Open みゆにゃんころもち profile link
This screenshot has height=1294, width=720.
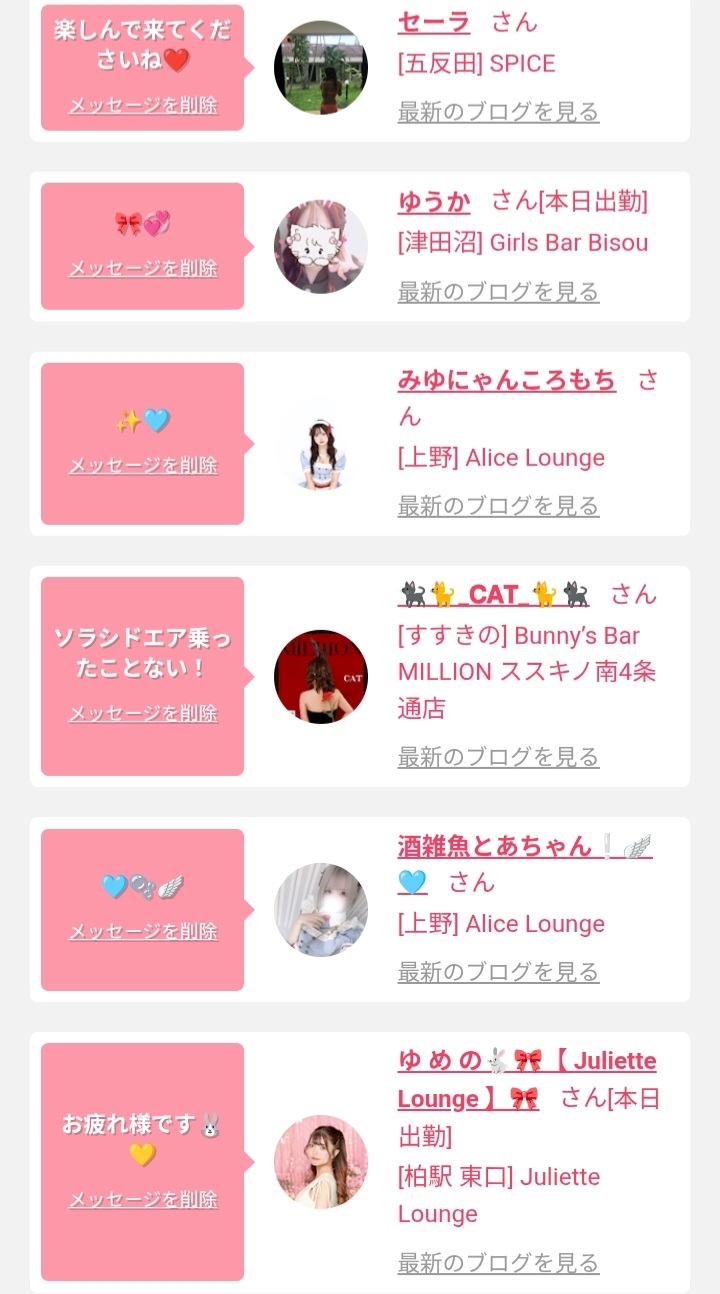[x=507, y=380]
